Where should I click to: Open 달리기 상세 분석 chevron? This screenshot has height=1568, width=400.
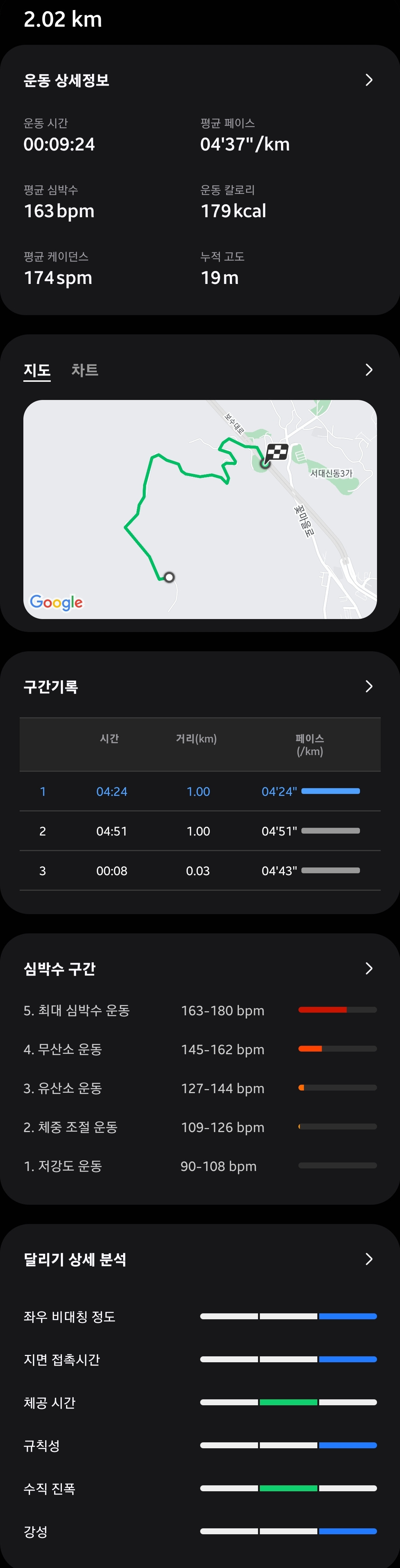[368, 1259]
